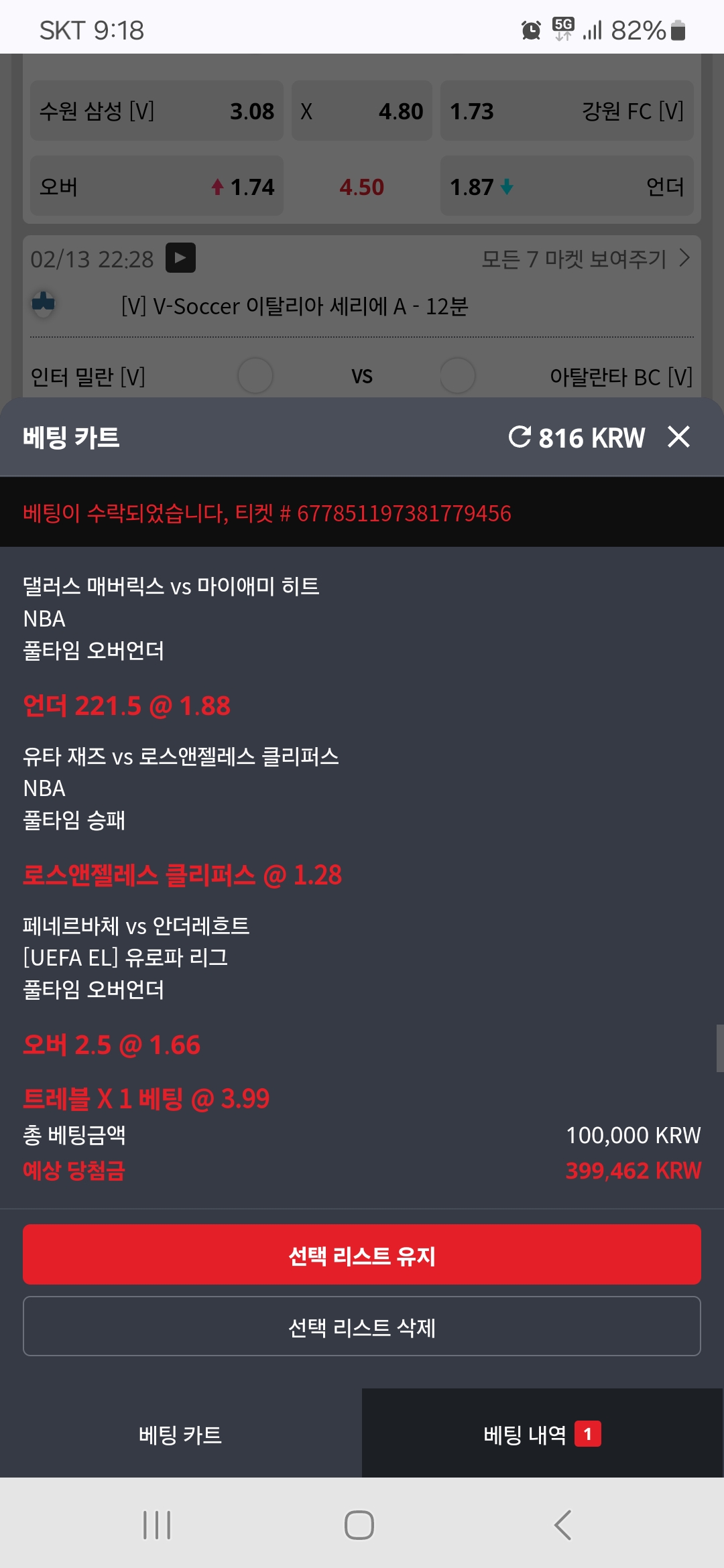Go to the home screen

(359, 1525)
